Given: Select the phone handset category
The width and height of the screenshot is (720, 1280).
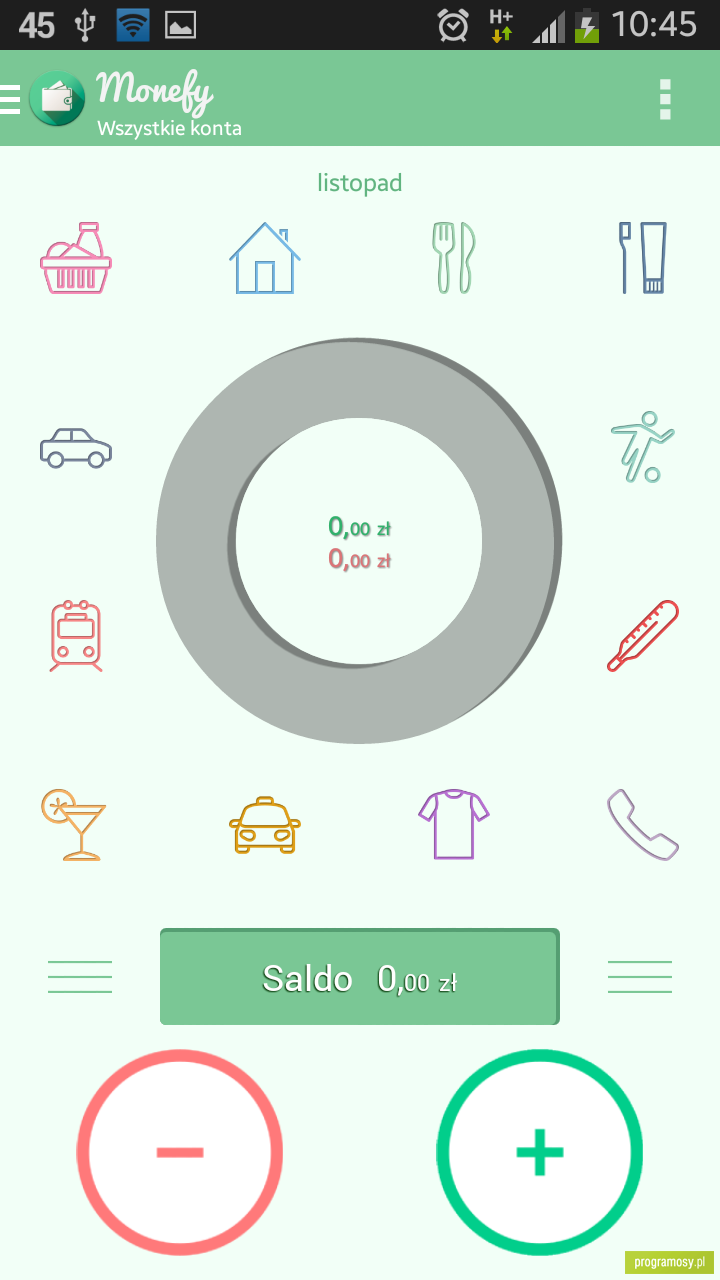Looking at the screenshot, I should 643,825.
